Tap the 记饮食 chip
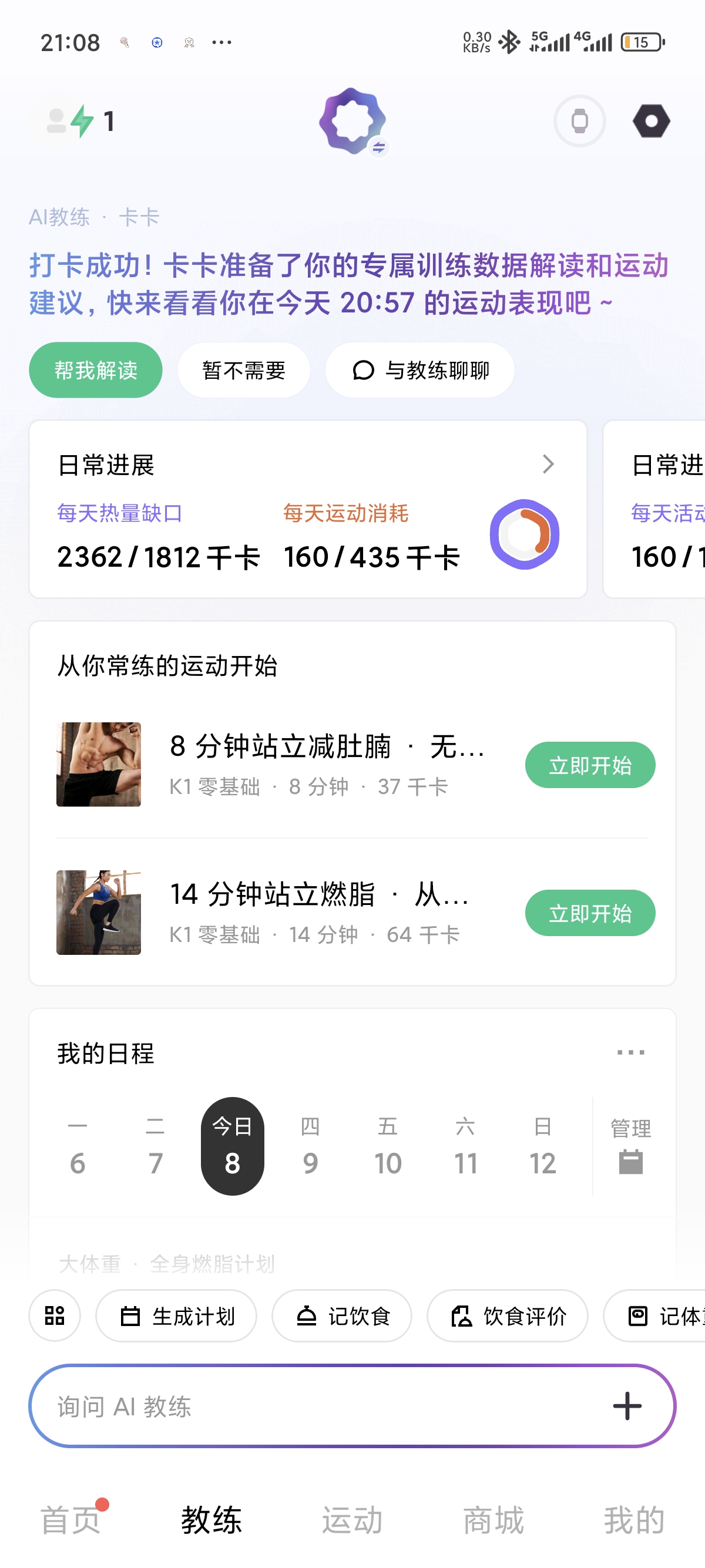Image resolution: width=705 pixels, height=1568 pixels. 341,1316
